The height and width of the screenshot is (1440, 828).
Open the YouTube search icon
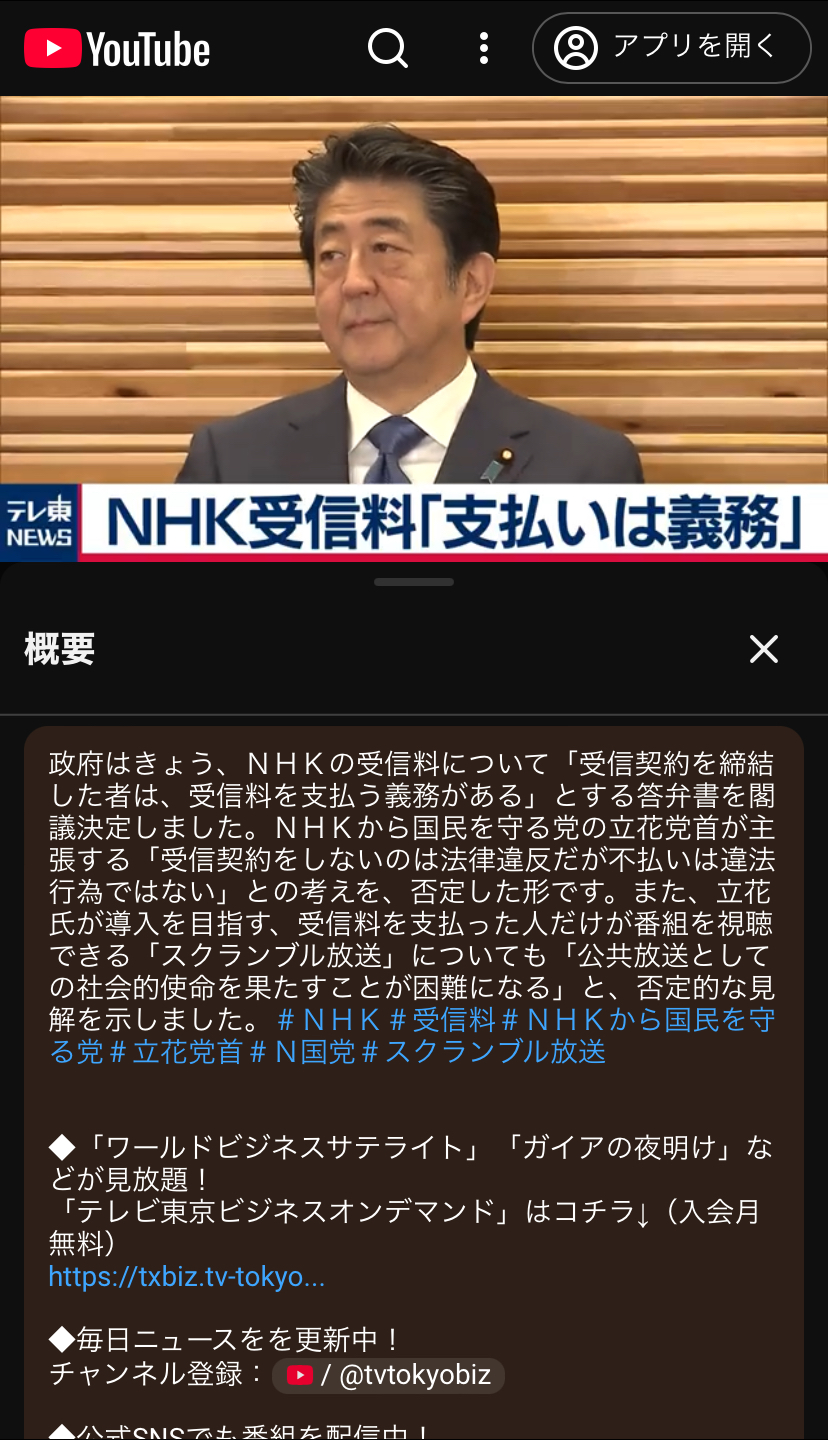pos(388,48)
